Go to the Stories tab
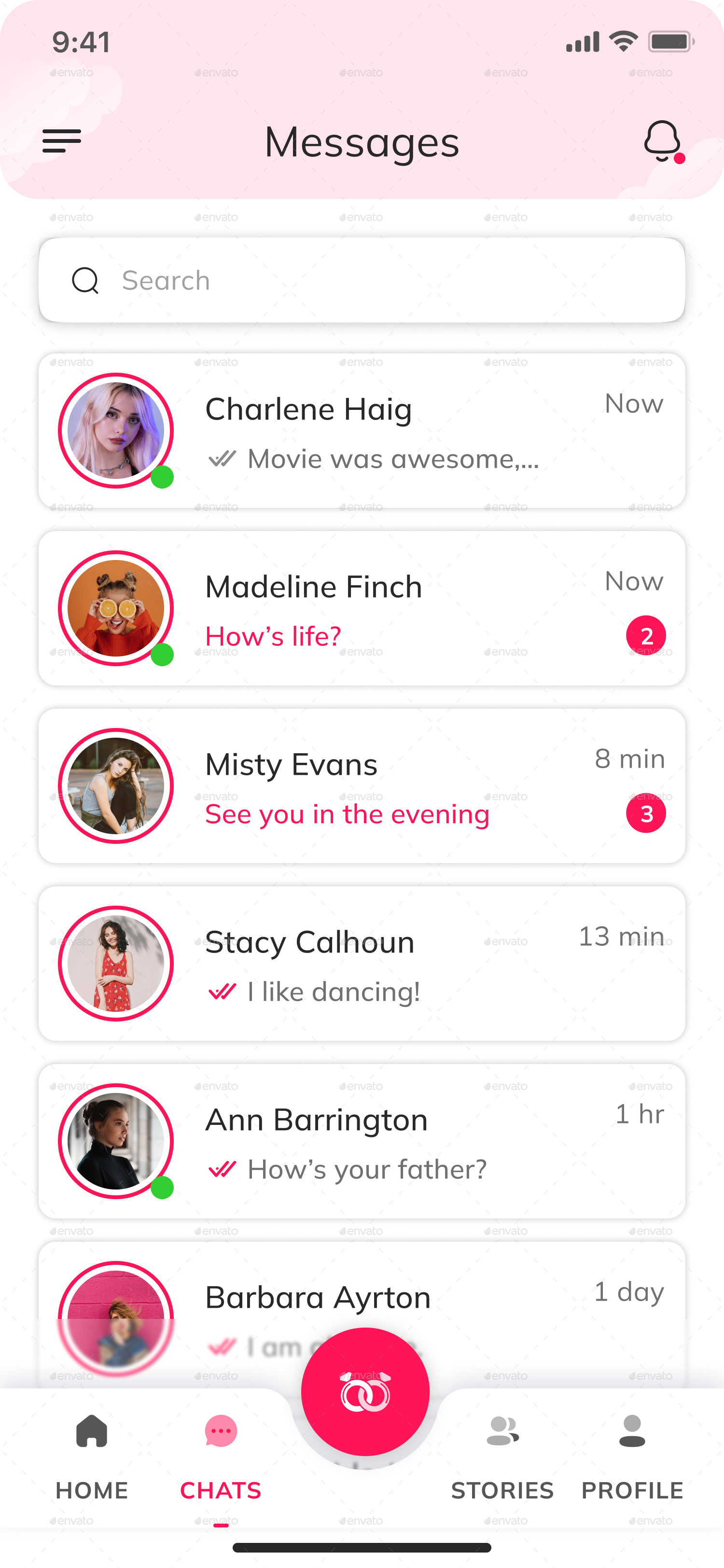 click(x=502, y=1454)
